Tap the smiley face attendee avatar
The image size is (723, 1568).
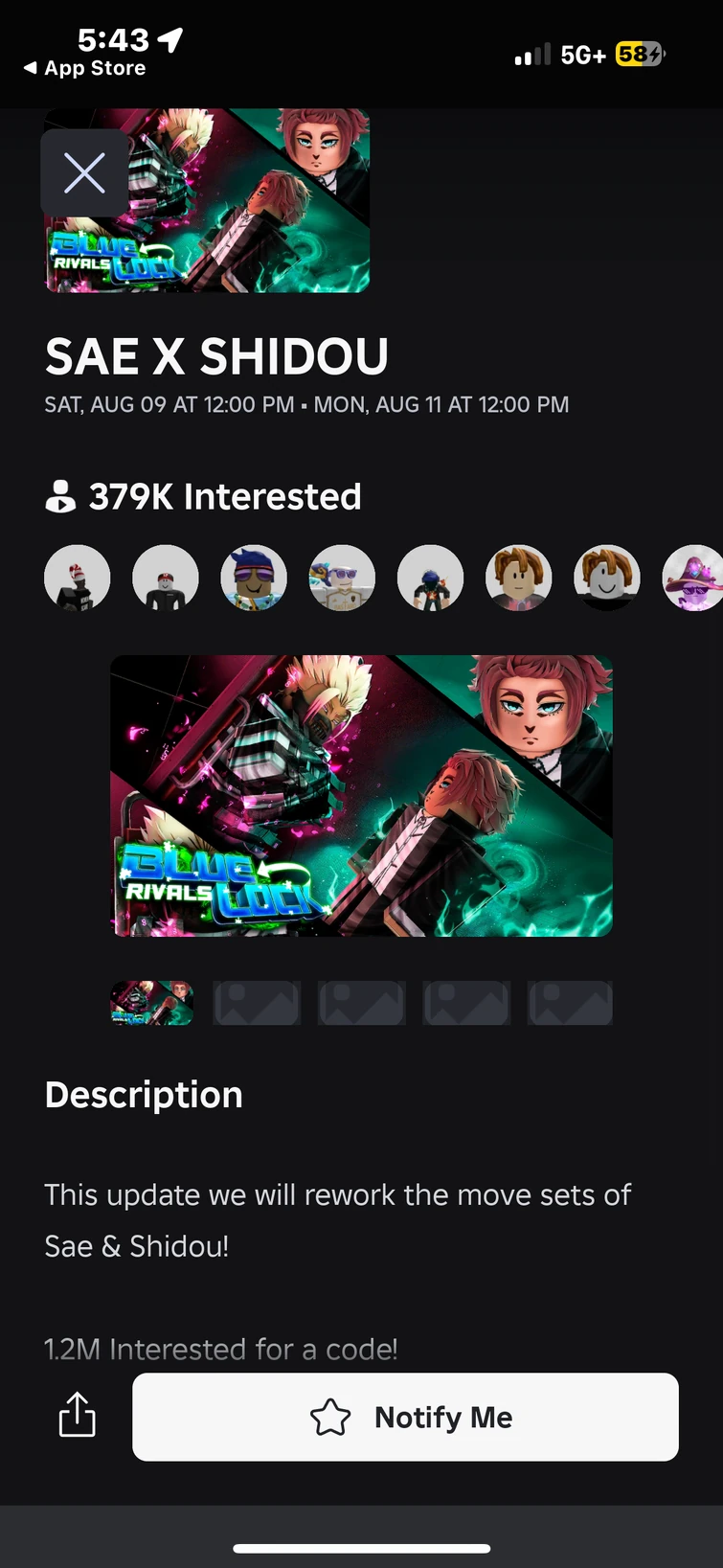click(x=606, y=578)
